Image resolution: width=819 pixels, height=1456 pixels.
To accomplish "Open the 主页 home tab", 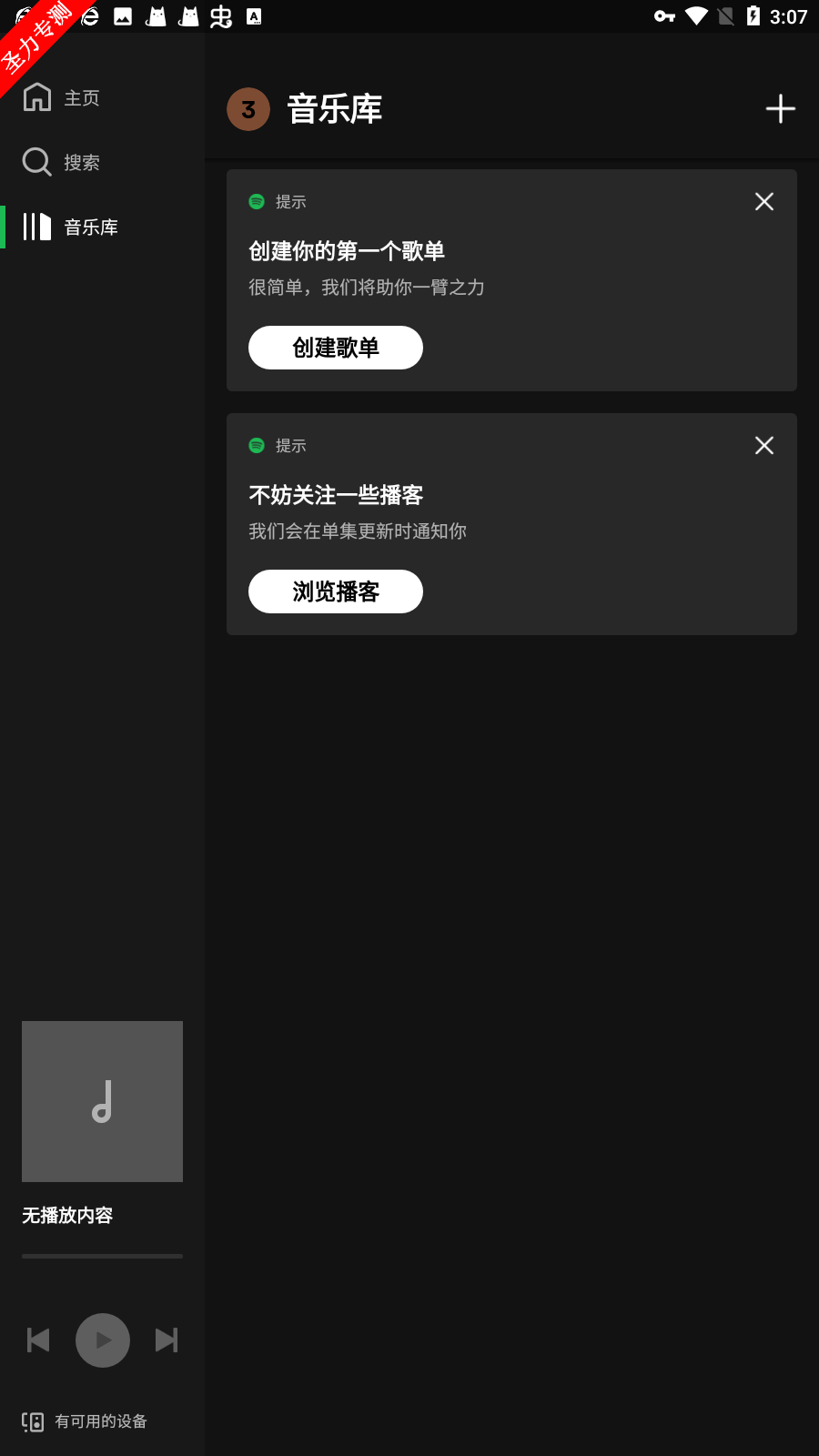I will click(62, 97).
